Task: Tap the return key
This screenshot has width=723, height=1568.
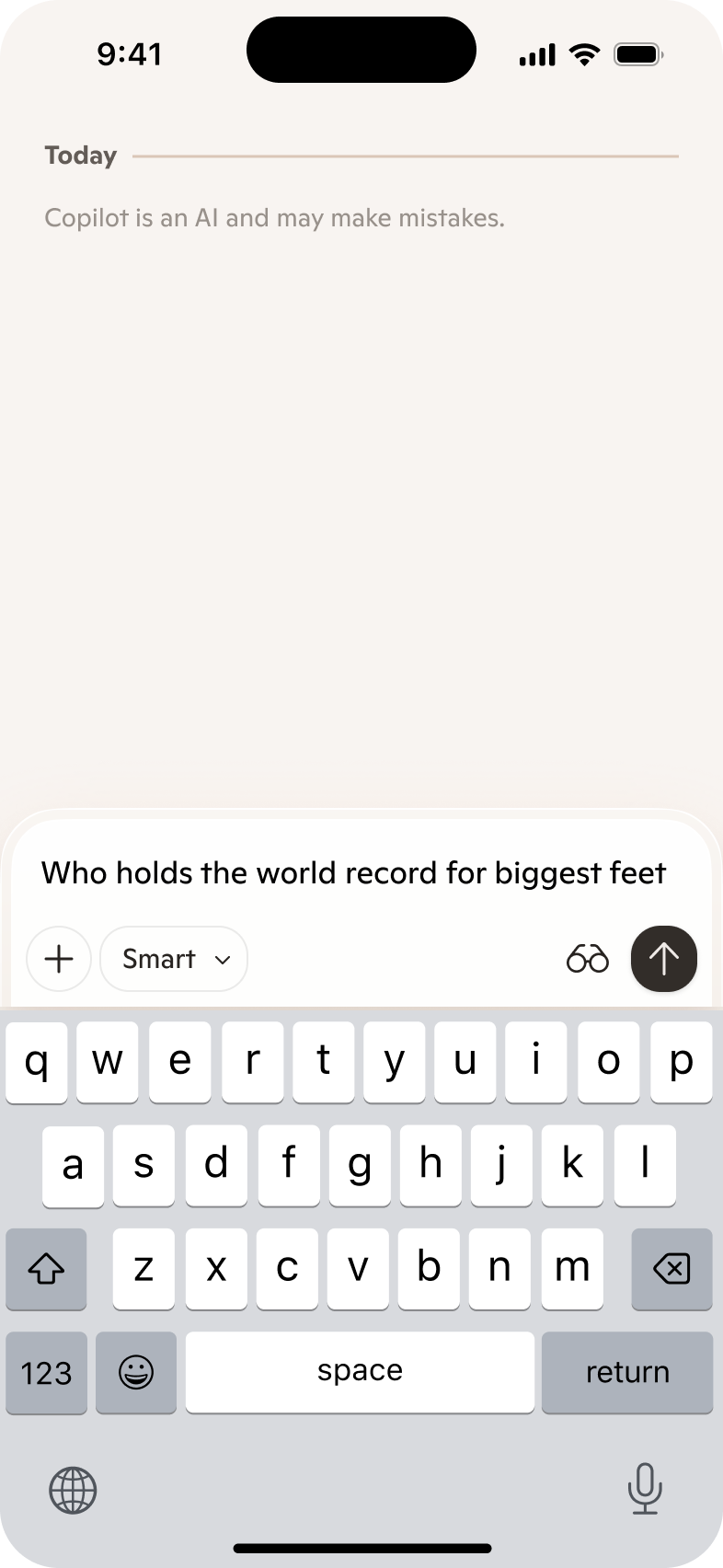Action: point(626,1372)
